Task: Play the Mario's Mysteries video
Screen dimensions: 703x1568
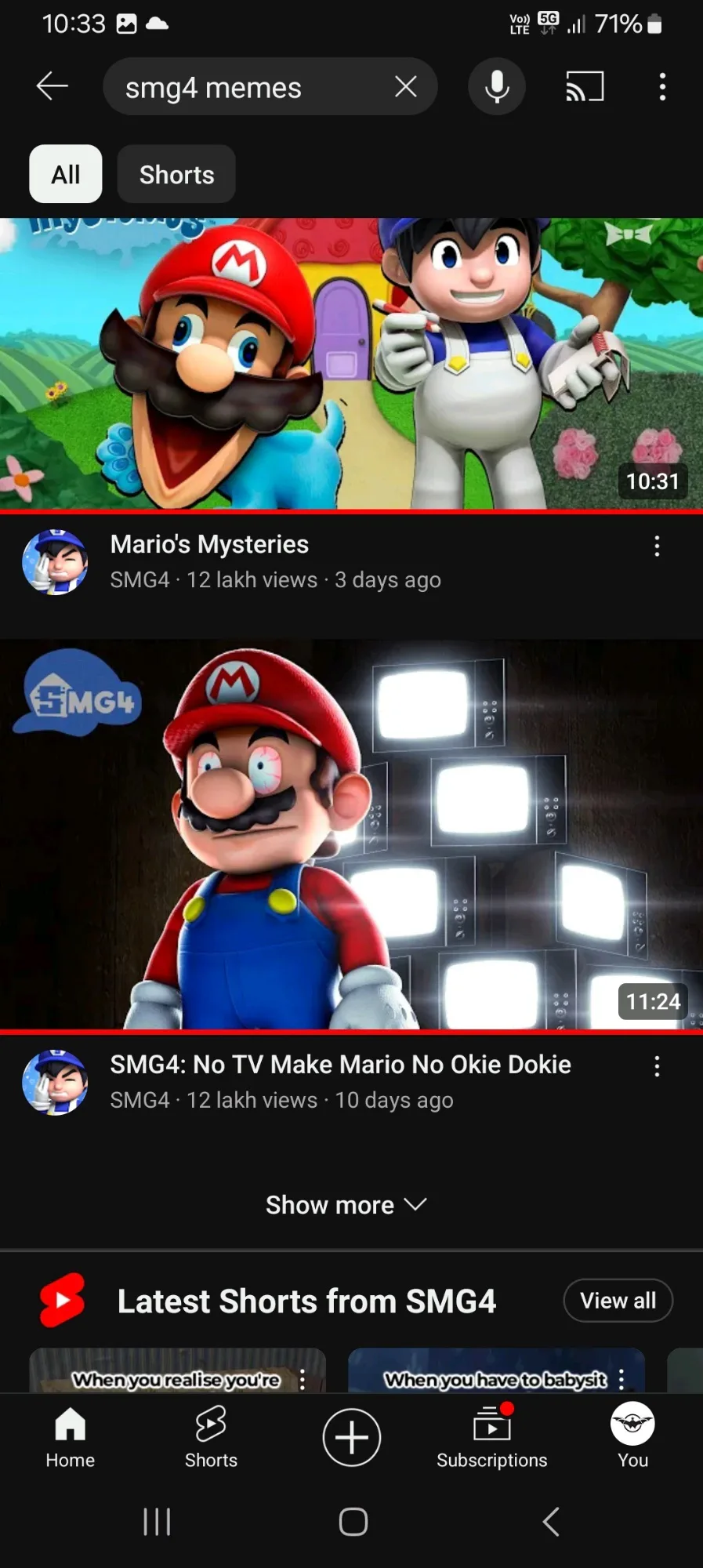Action: (351, 364)
